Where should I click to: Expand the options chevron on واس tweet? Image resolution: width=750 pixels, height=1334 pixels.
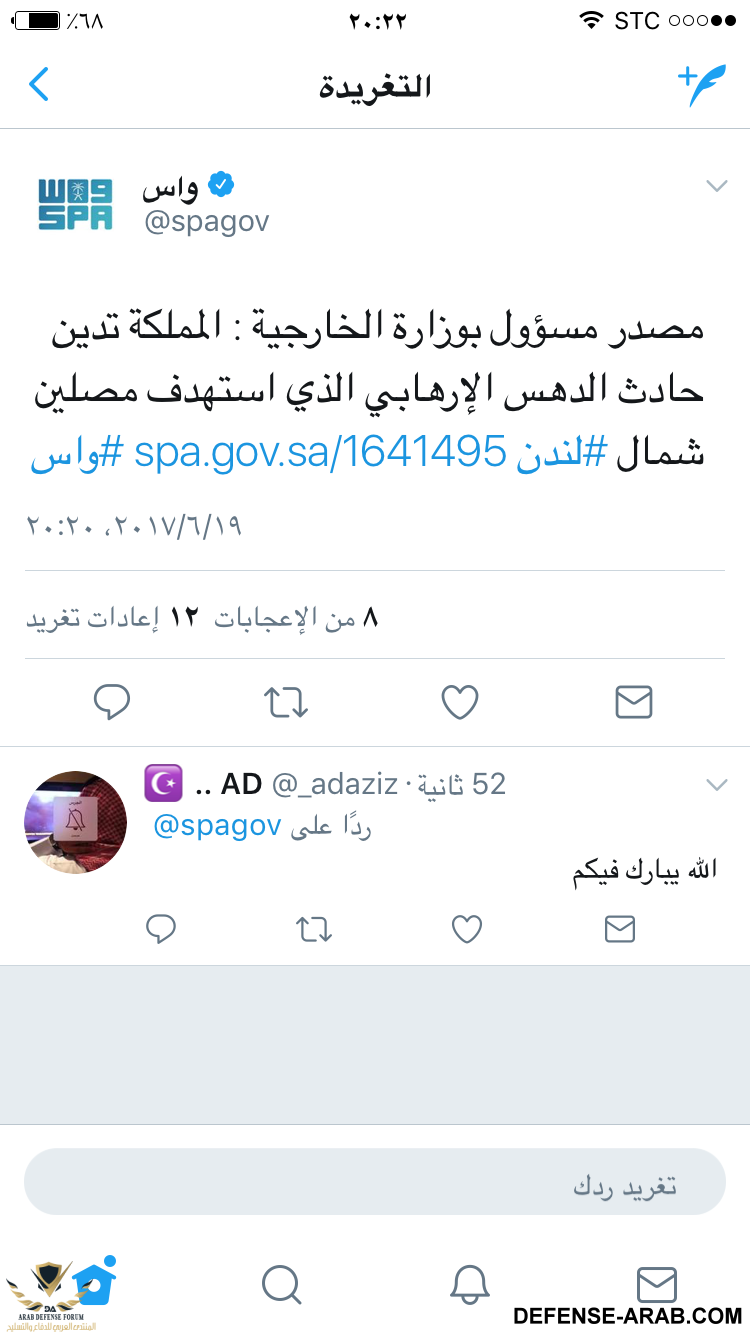coord(716,186)
